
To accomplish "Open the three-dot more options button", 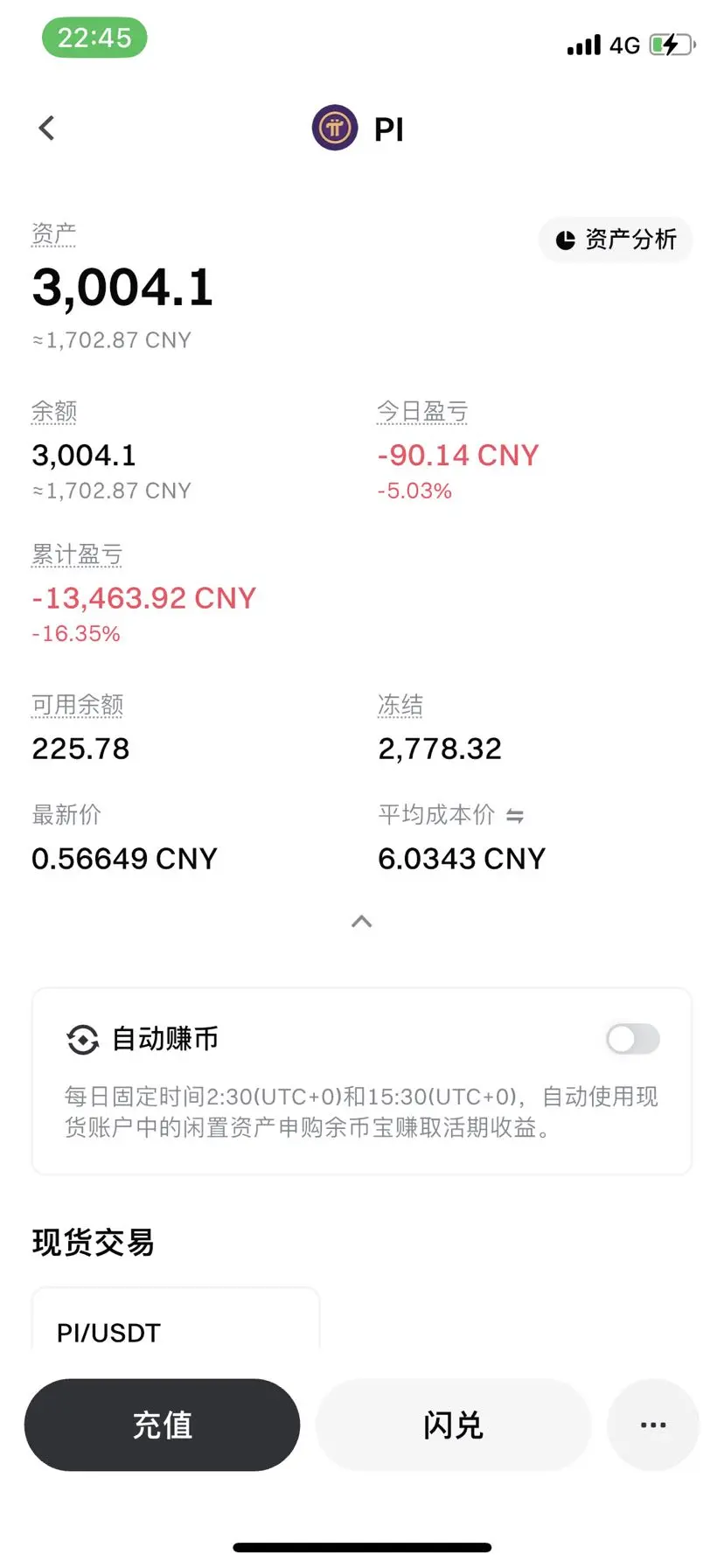I will tap(653, 1425).
